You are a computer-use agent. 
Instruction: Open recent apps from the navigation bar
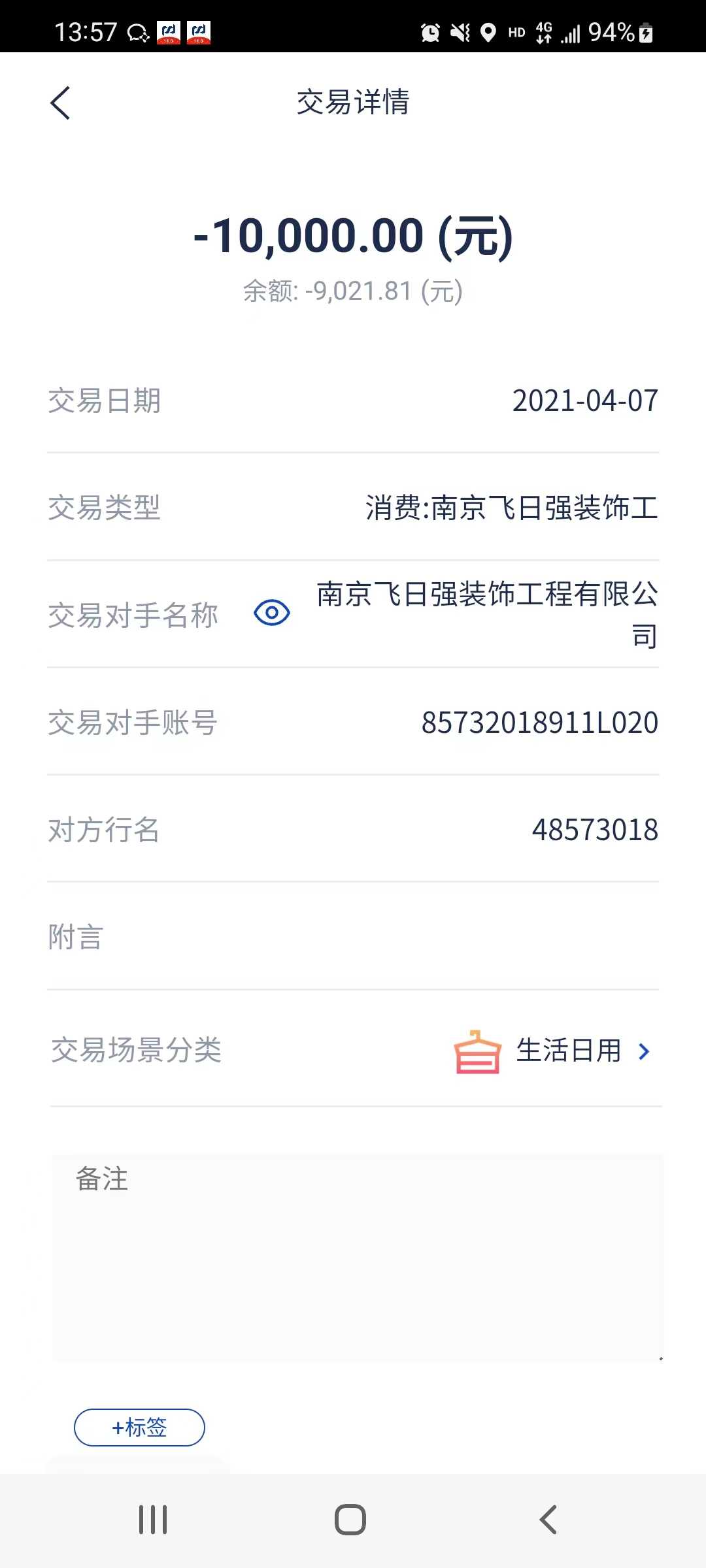tap(153, 1520)
